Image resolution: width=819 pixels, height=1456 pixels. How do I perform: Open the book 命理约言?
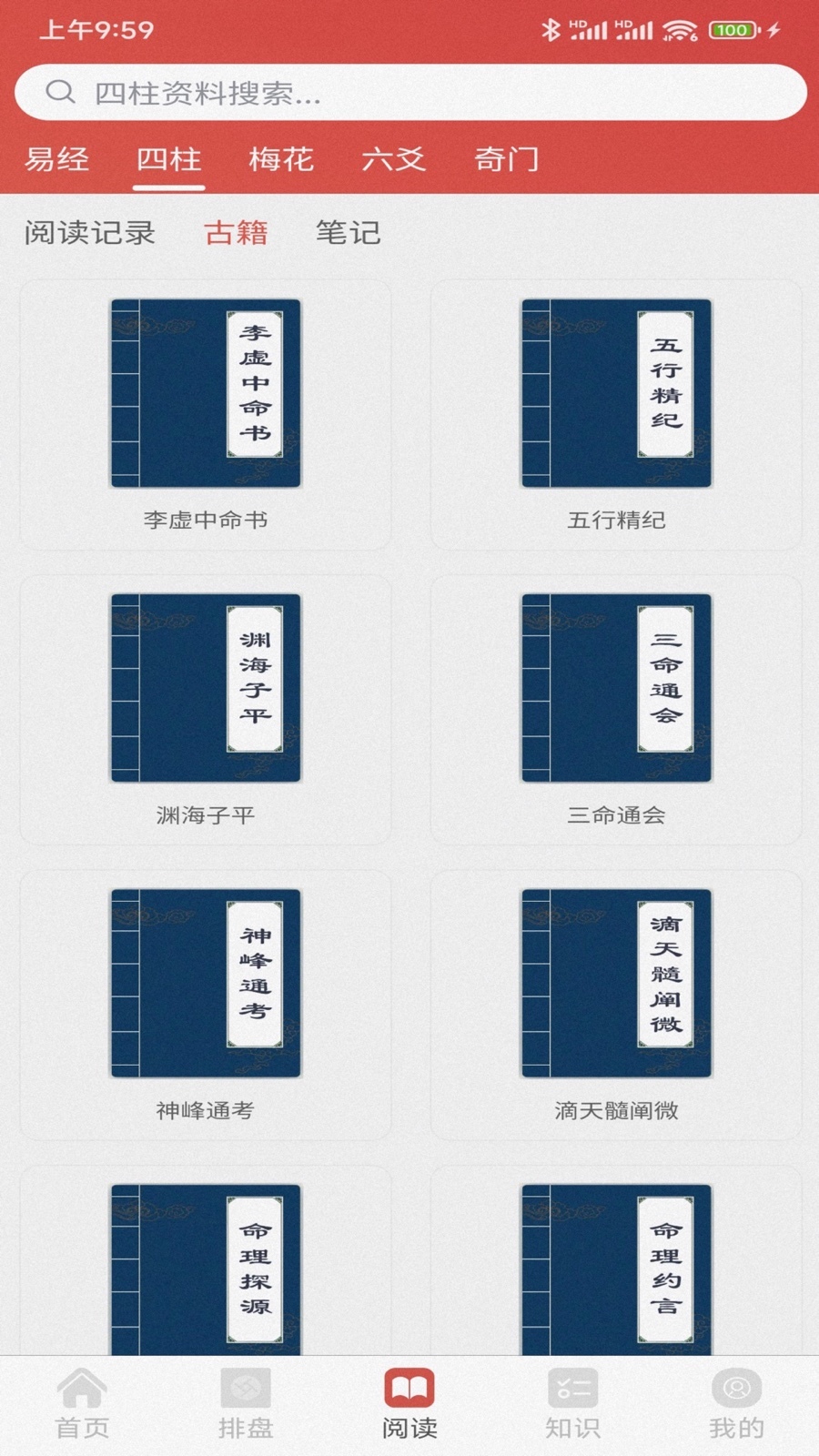pos(616,1269)
